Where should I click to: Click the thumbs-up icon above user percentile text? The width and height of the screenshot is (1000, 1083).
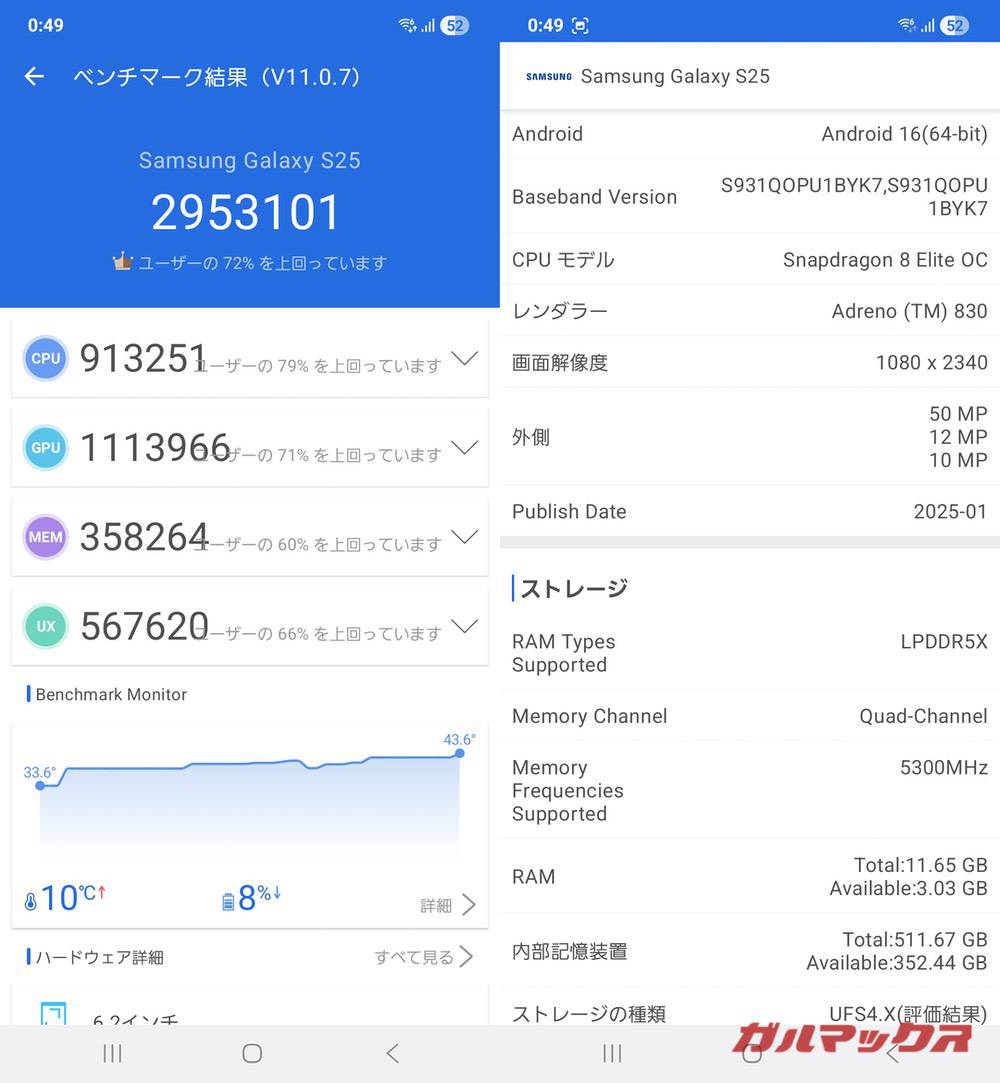coord(123,261)
